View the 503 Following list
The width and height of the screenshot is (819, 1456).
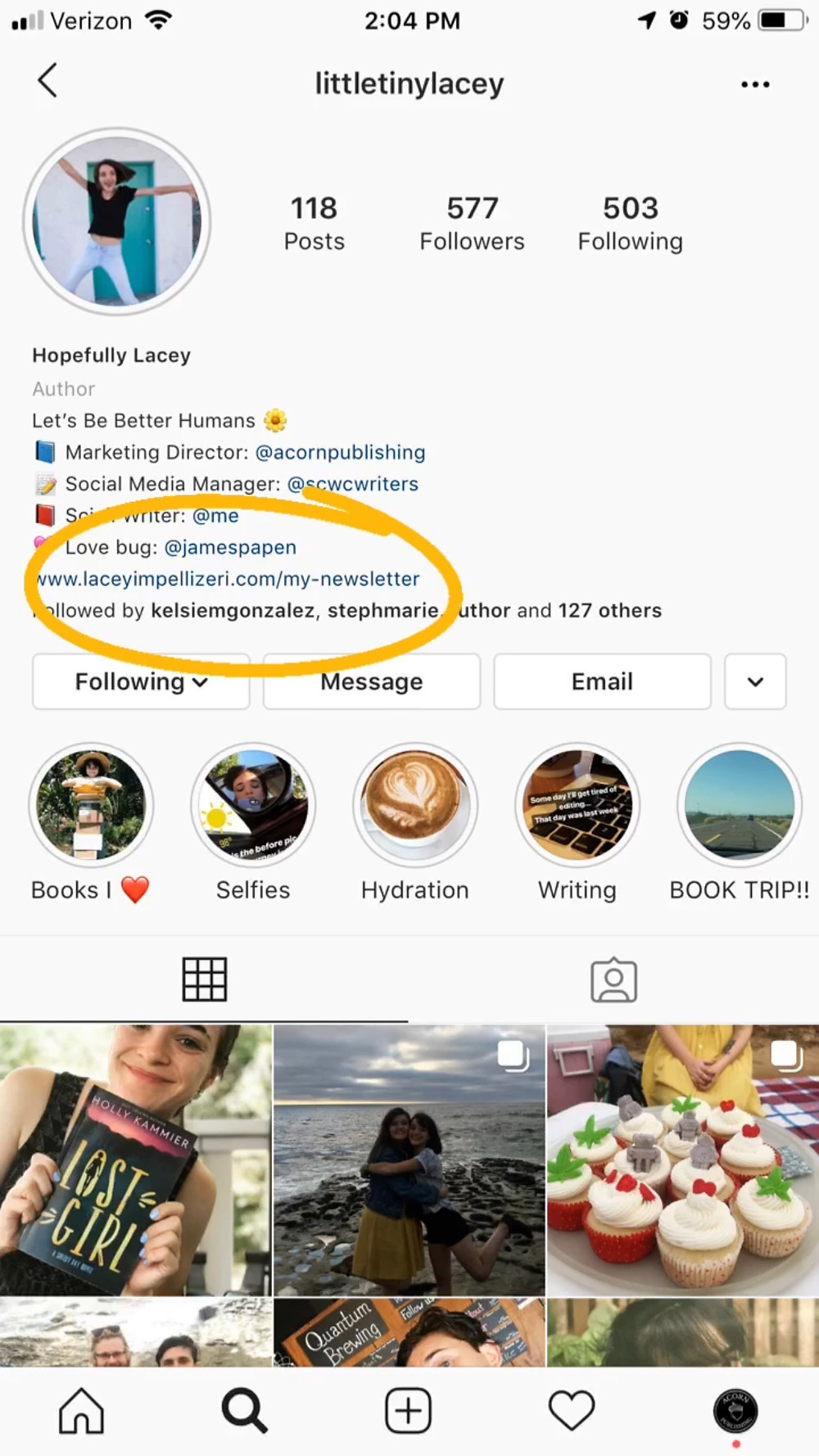tap(630, 223)
